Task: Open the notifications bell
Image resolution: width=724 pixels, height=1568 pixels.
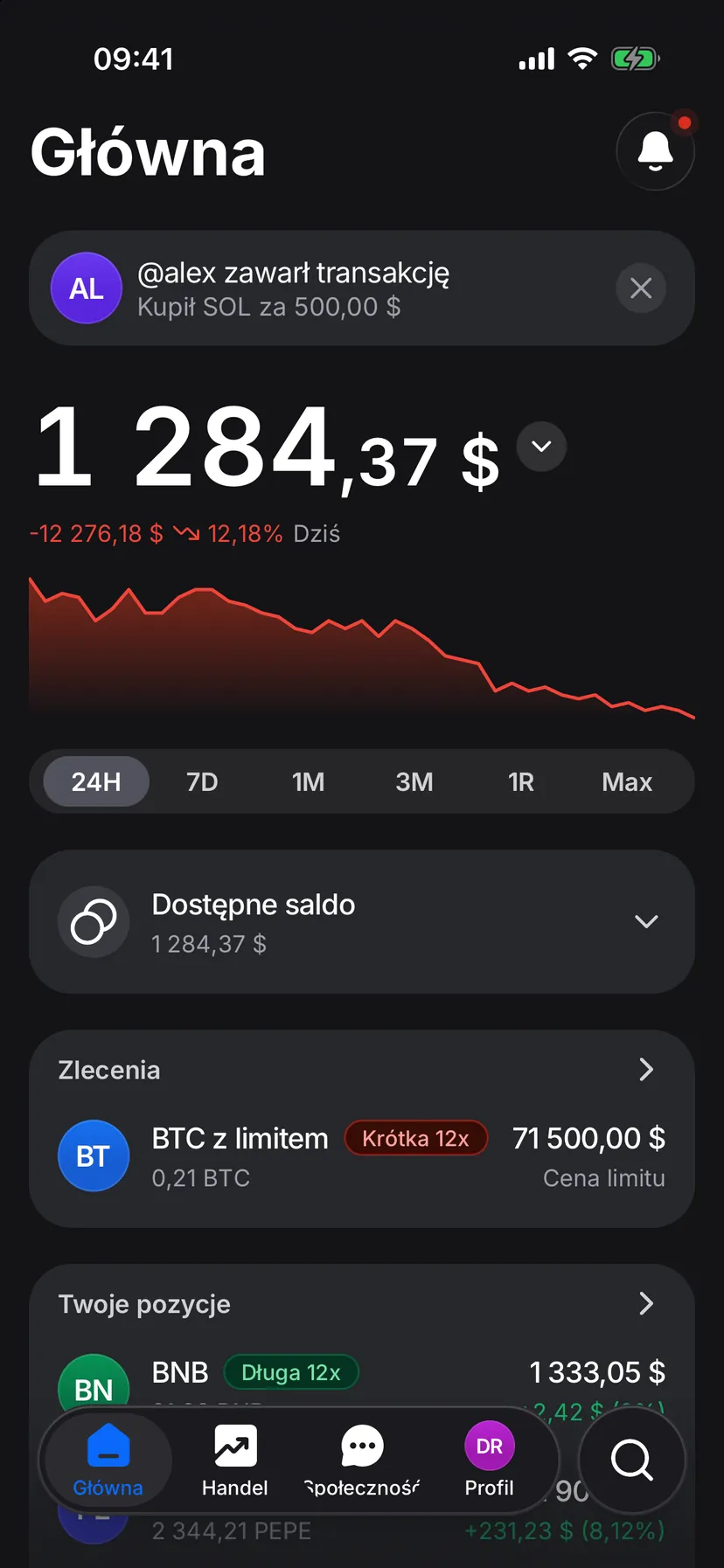Action: click(x=655, y=151)
